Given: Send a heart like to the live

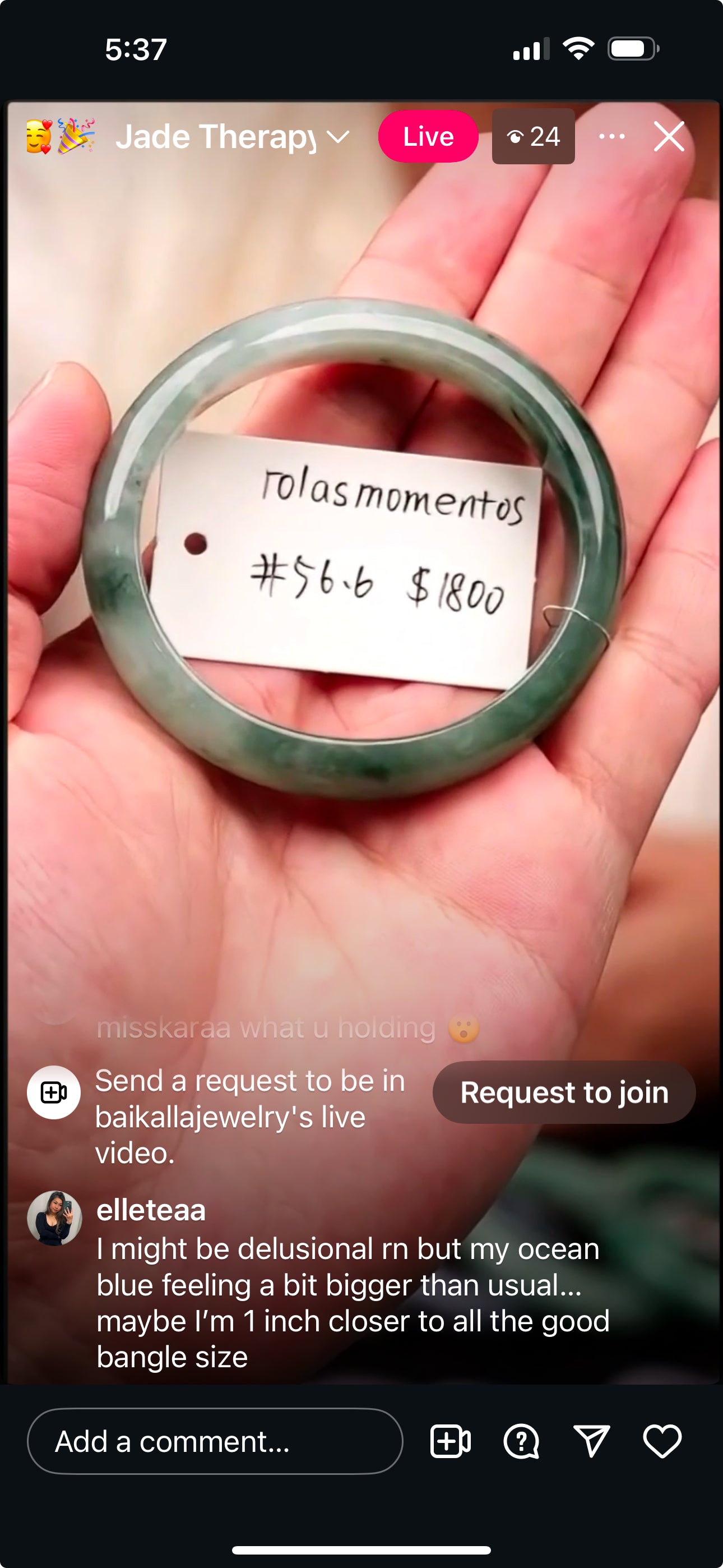Looking at the screenshot, I should [x=662, y=1441].
